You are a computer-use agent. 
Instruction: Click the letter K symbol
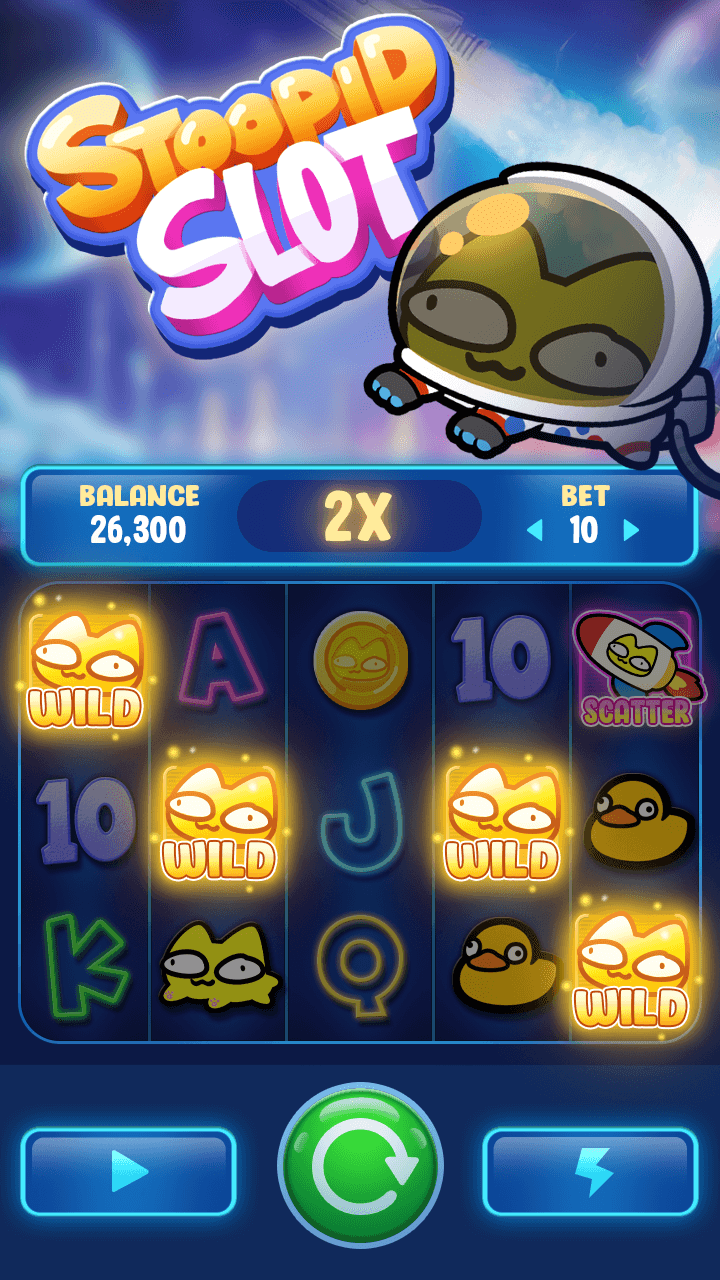pos(87,965)
